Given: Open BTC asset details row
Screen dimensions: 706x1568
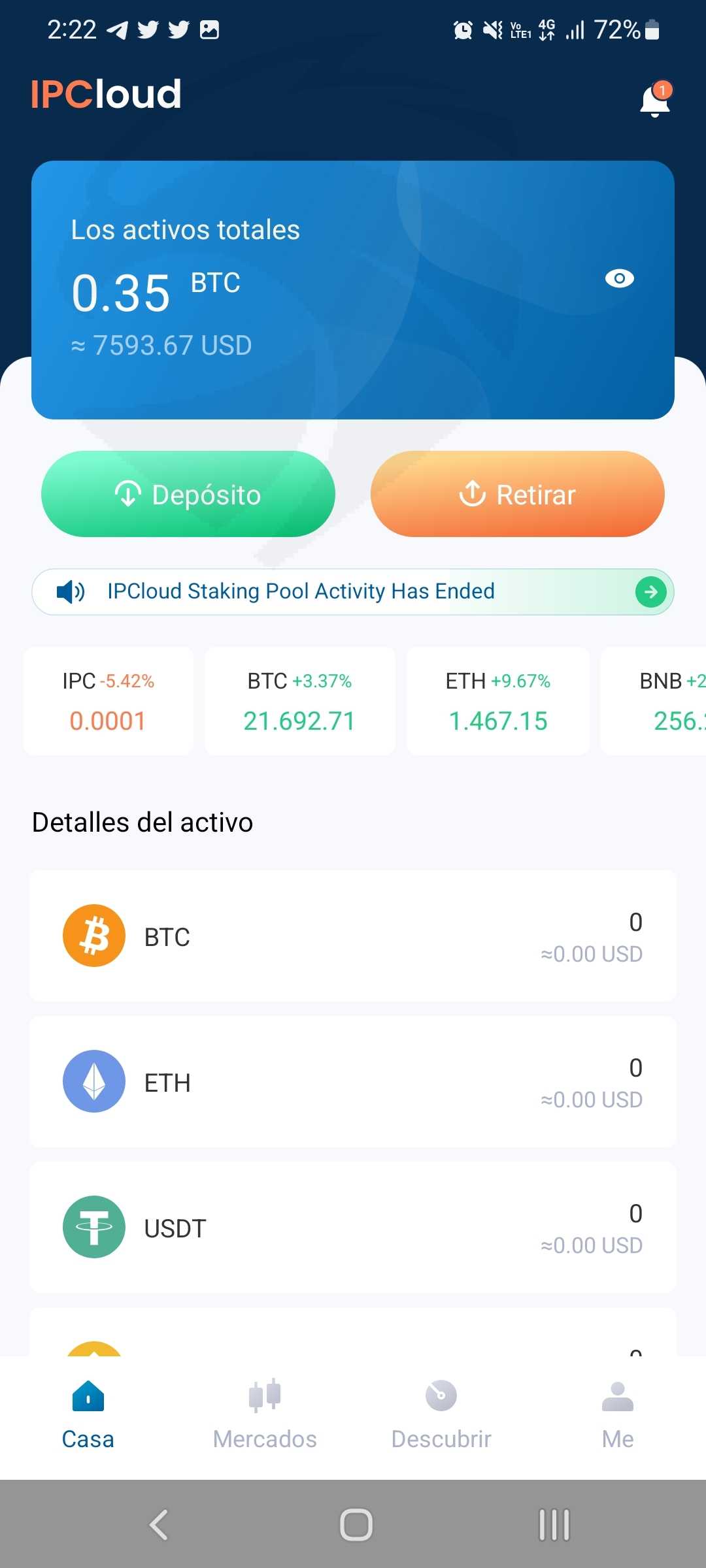Looking at the screenshot, I should click(353, 936).
